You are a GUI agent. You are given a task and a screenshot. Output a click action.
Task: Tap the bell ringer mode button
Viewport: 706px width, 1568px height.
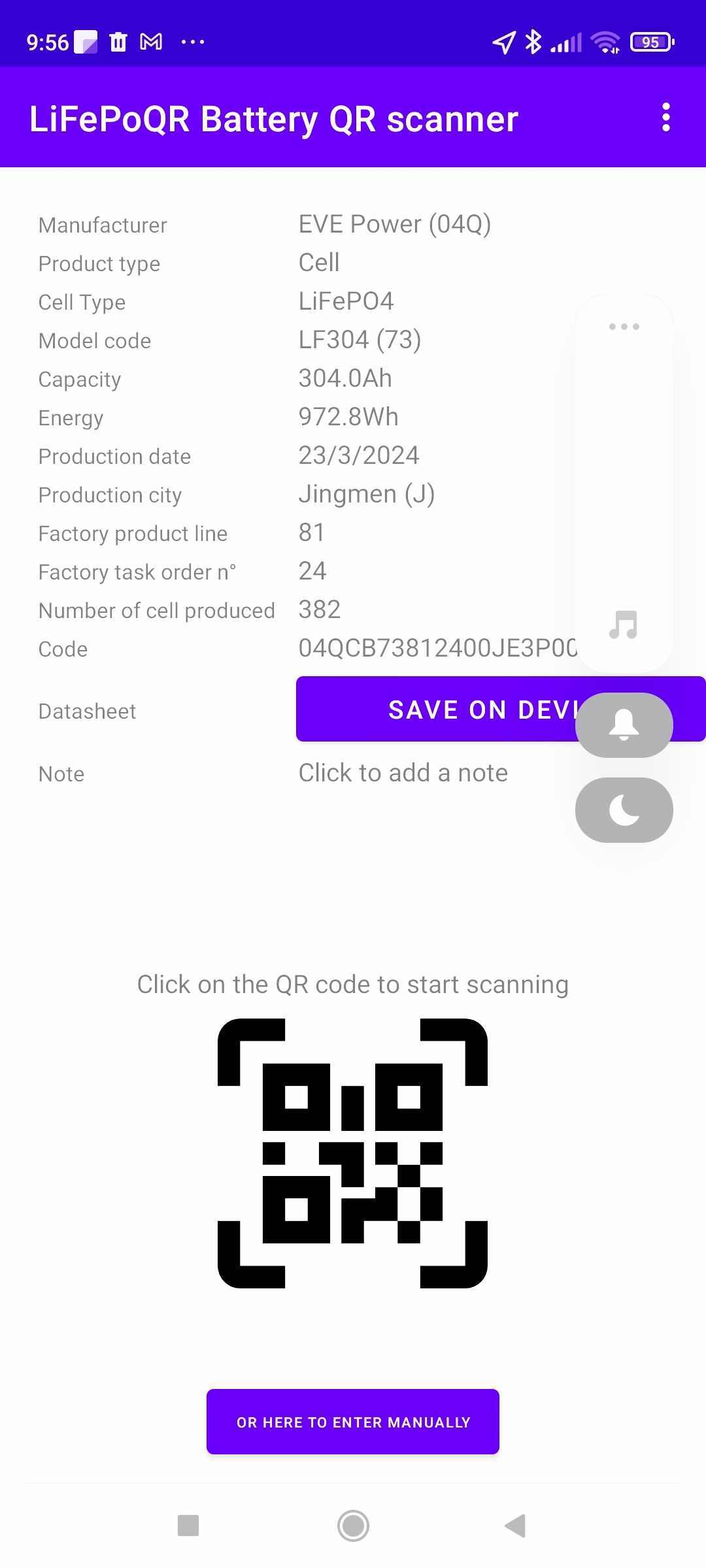point(624,725)
